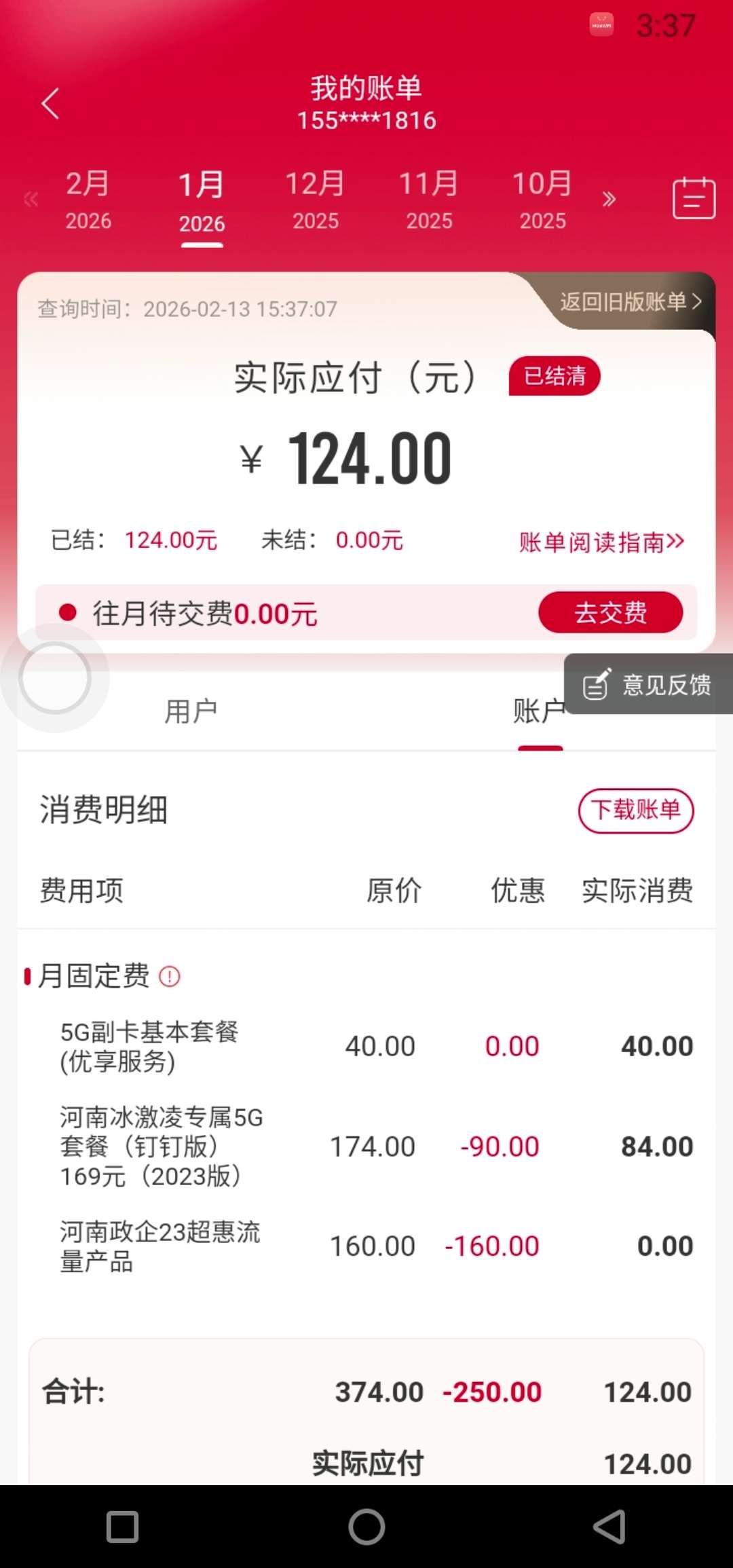
Task: Switch to the 用户 tab
Action: pyautogui.click(x=191, y=711)
